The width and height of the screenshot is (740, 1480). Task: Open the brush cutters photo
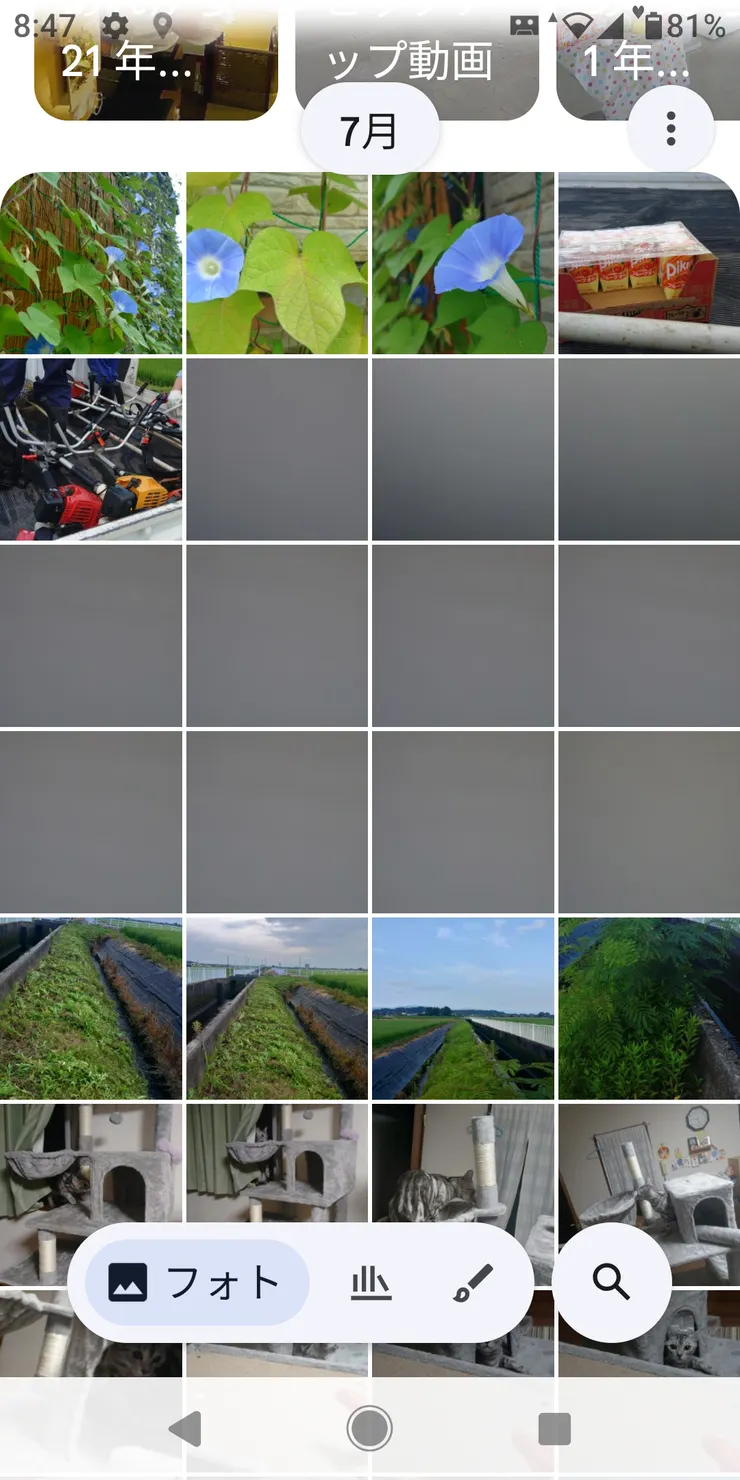click(x=91, y=449)
